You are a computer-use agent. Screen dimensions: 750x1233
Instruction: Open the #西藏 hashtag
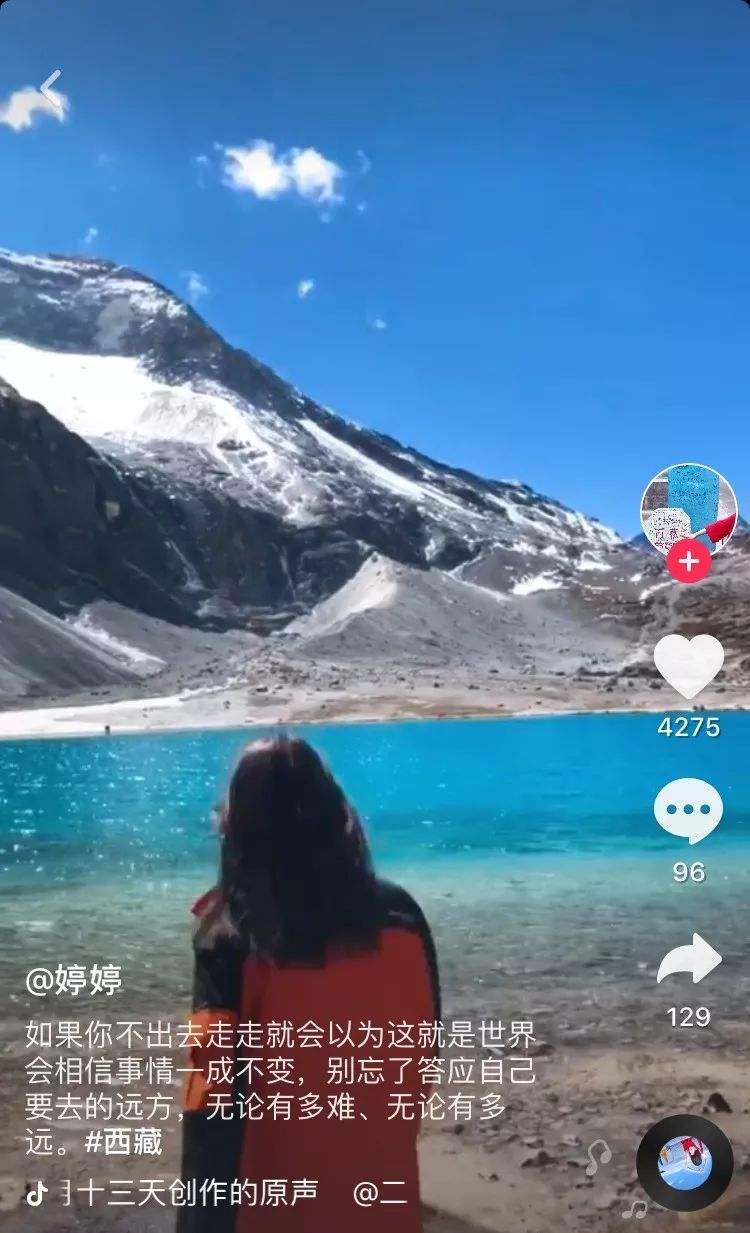click(124, 1143)
